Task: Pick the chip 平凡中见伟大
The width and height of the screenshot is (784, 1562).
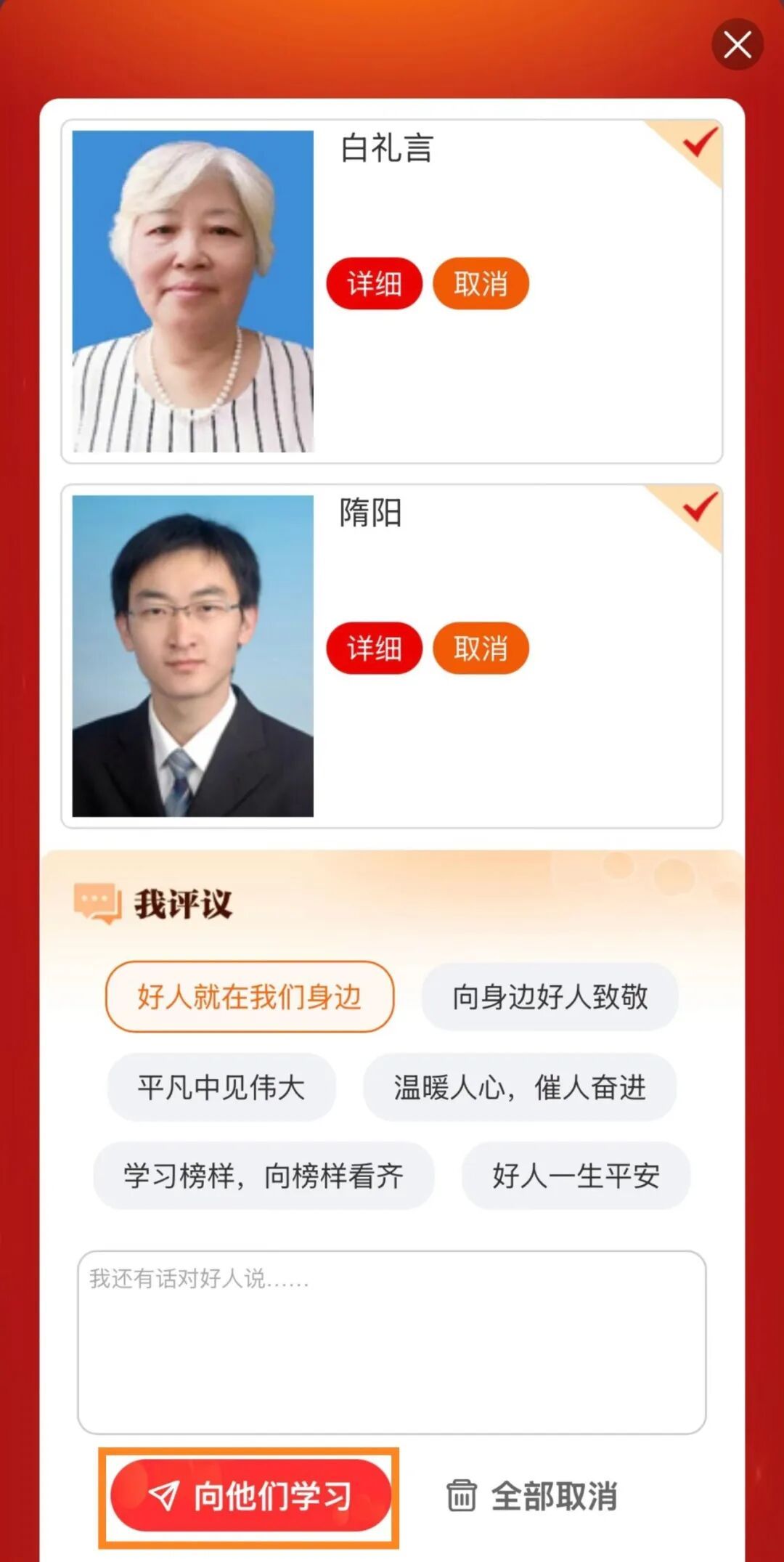Action: coord(221,1087)
